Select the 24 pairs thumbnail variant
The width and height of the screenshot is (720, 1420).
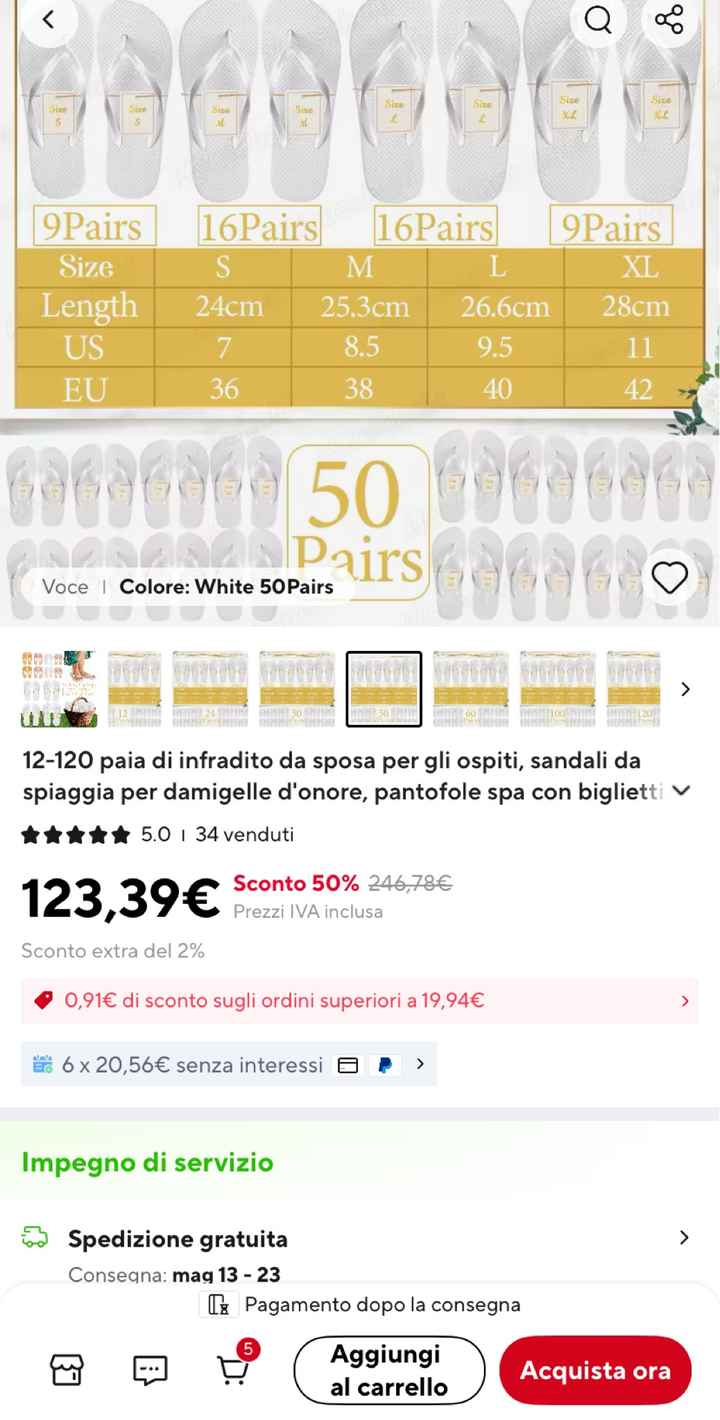(x=210, y=689)
